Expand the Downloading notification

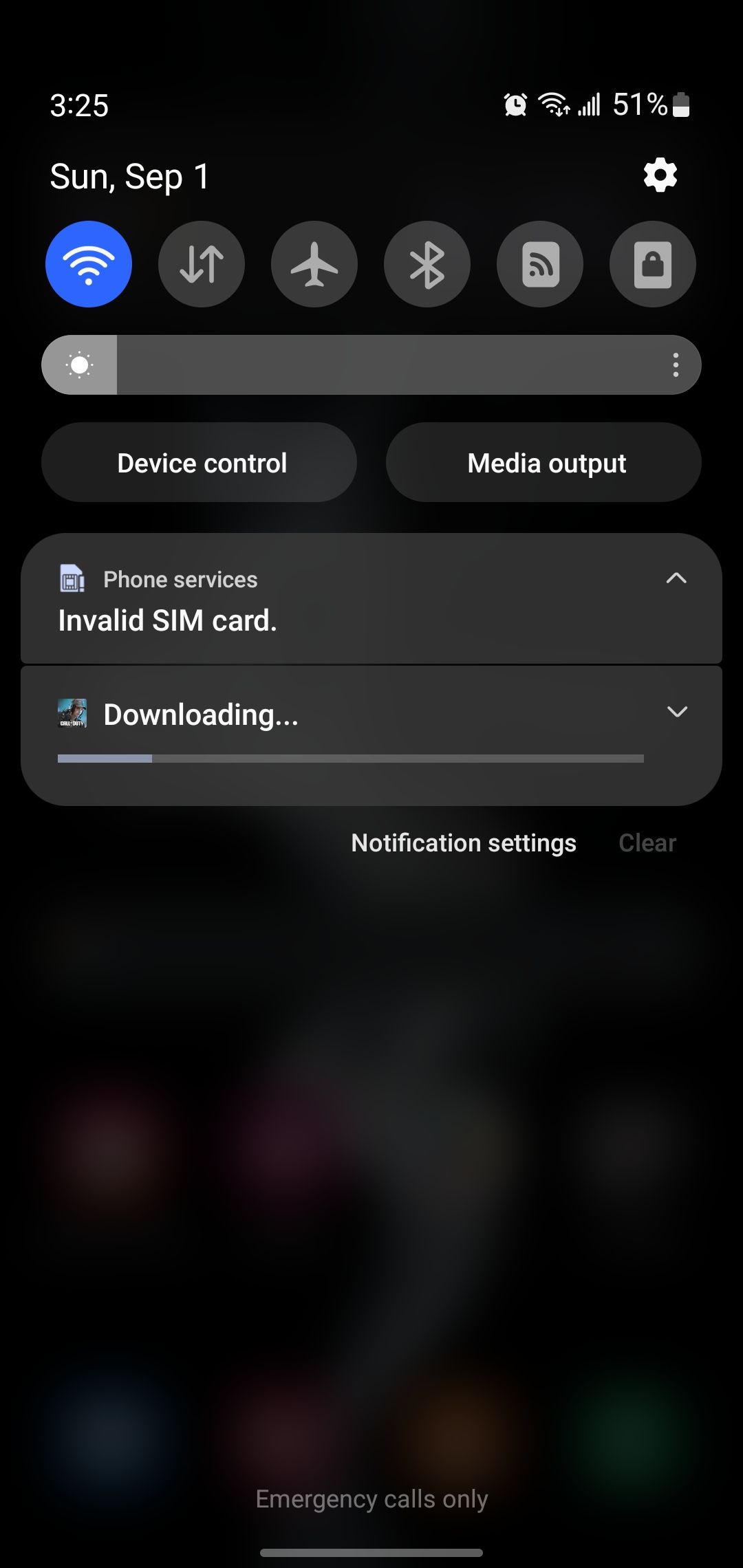point(677,712)
